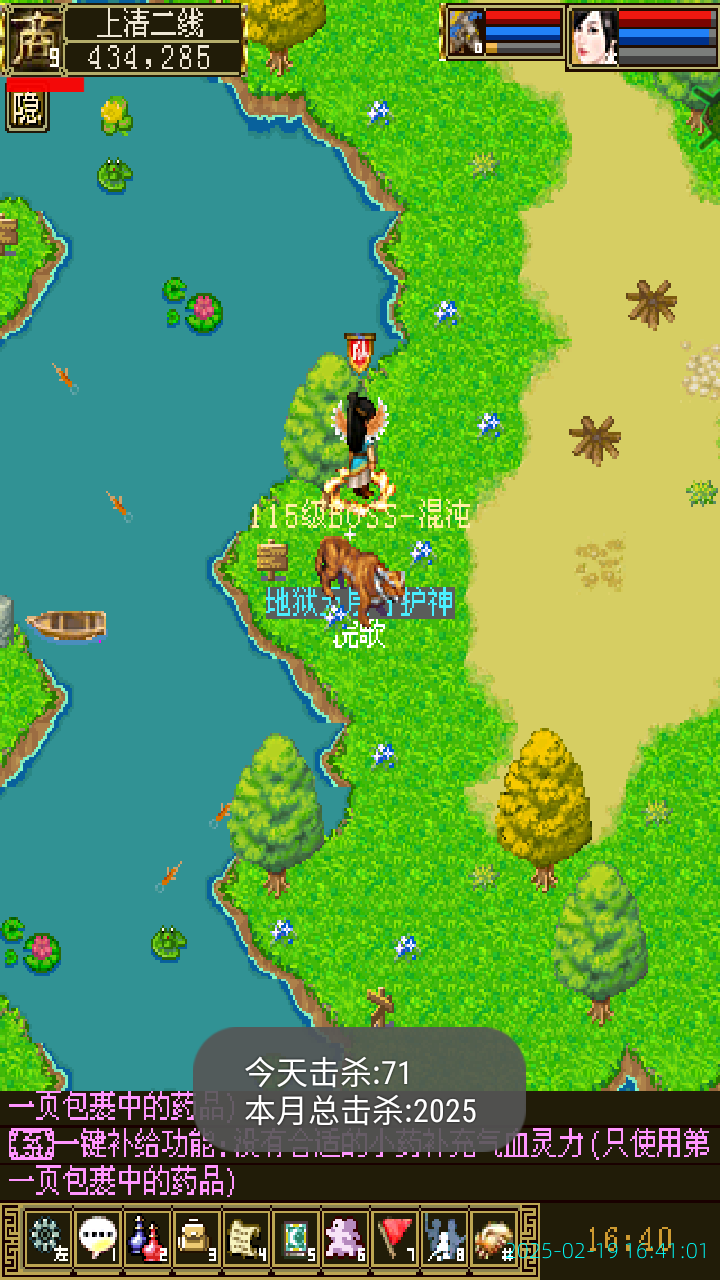Image resolution: width=720 pixels, height=1280 pixels.
Task: Open the two-figure team menu
Action: point(444,1238)
